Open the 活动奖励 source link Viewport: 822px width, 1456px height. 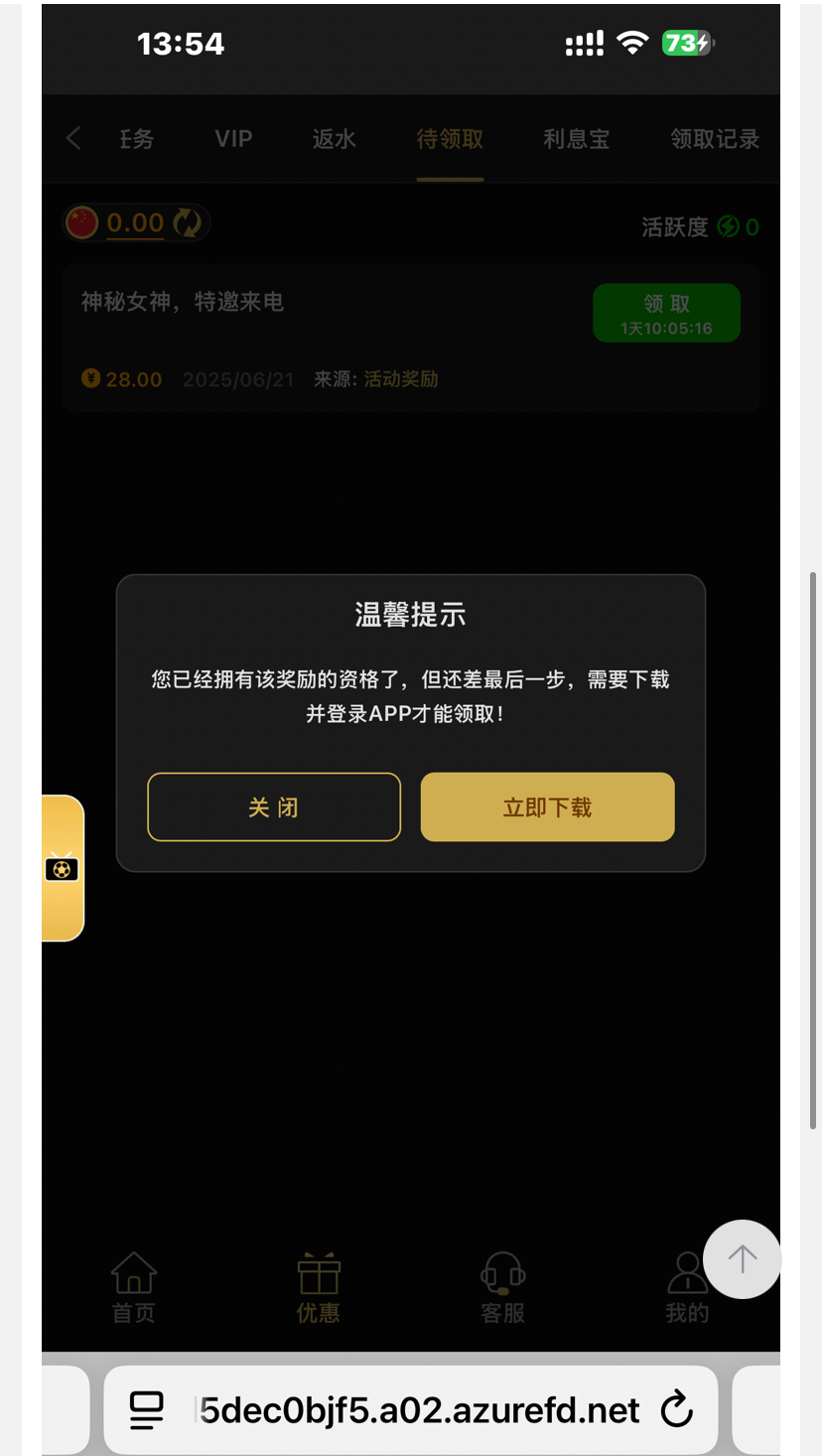[x=400, y=379]
